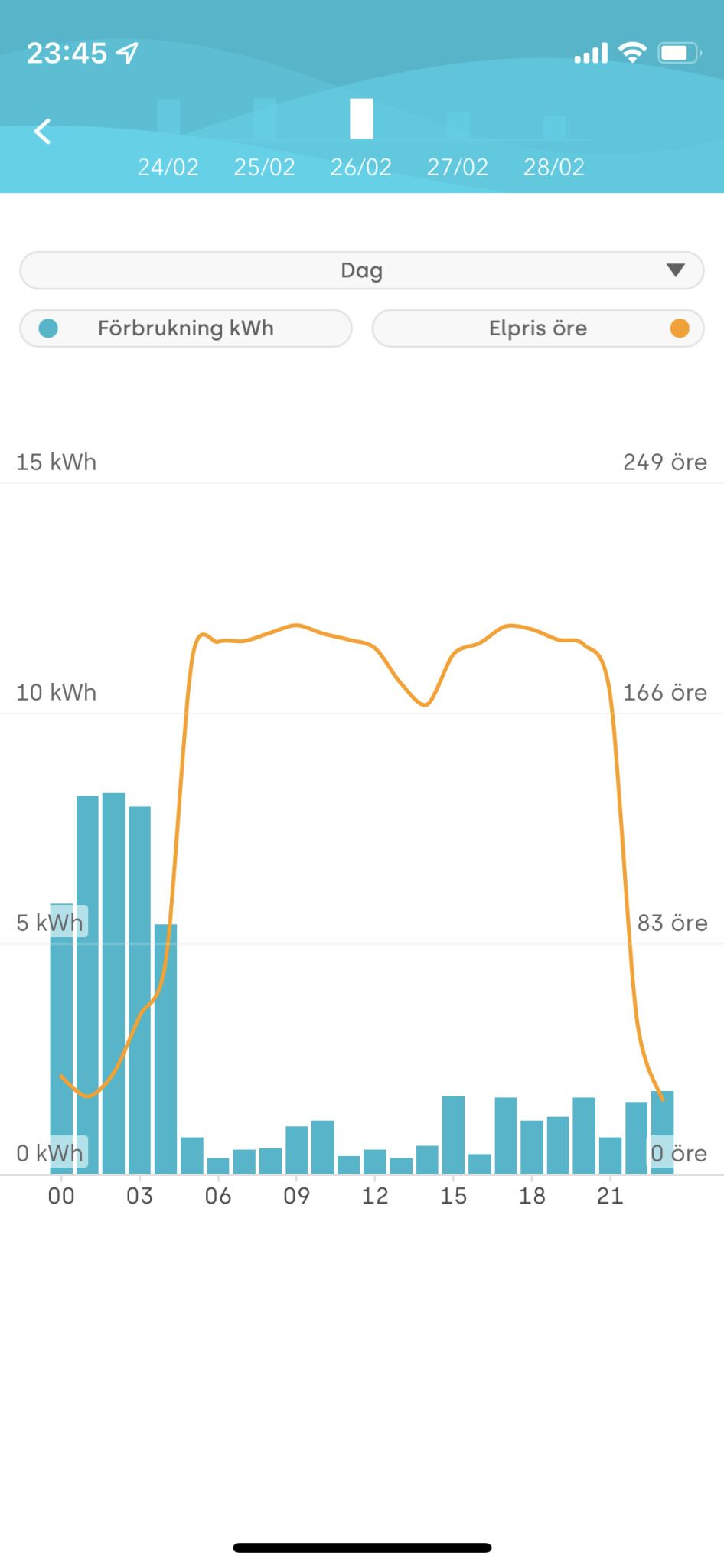
Task: Select the 25/02 date
Action: (265, 166)
